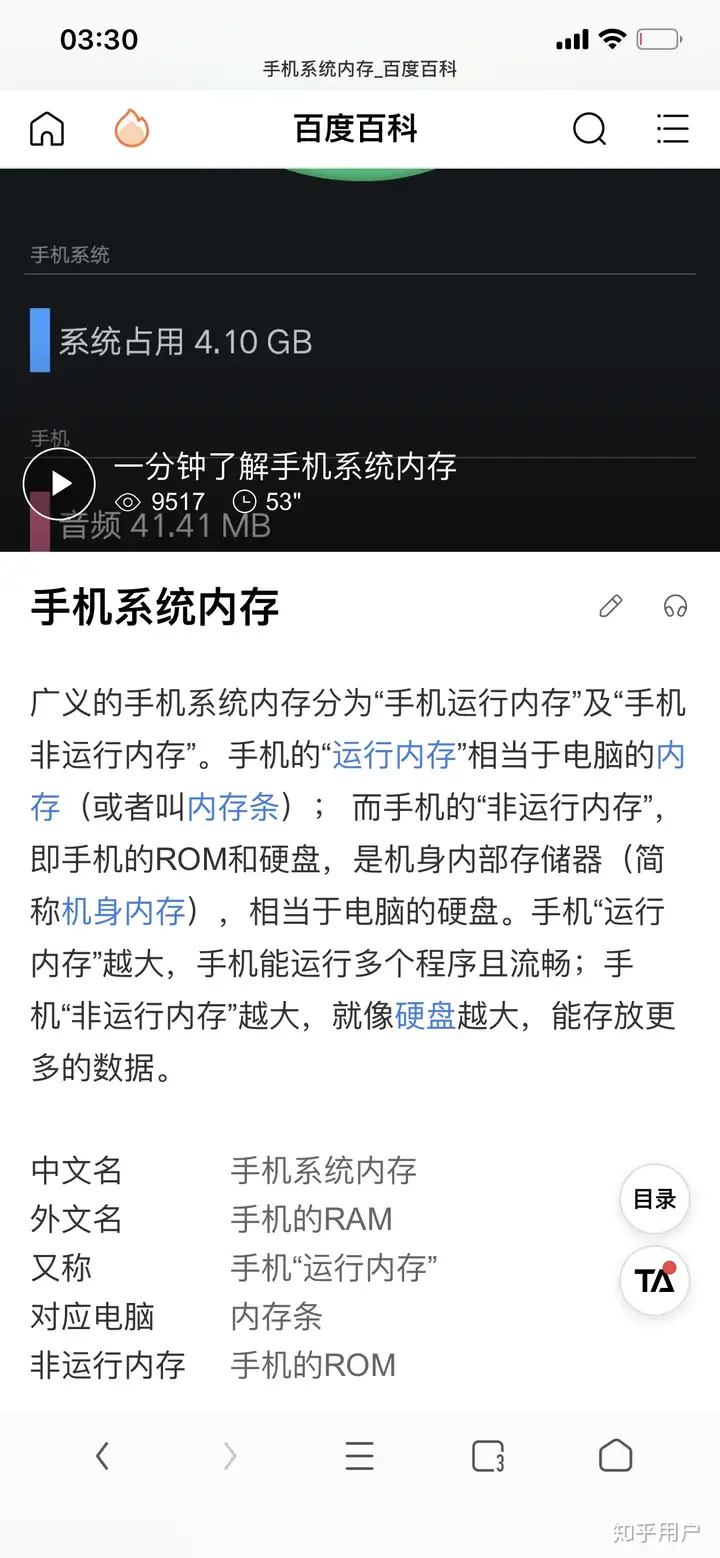Screen dimensions: 720x1558
Task: Open the list menu in header
Action: (672, 129)
